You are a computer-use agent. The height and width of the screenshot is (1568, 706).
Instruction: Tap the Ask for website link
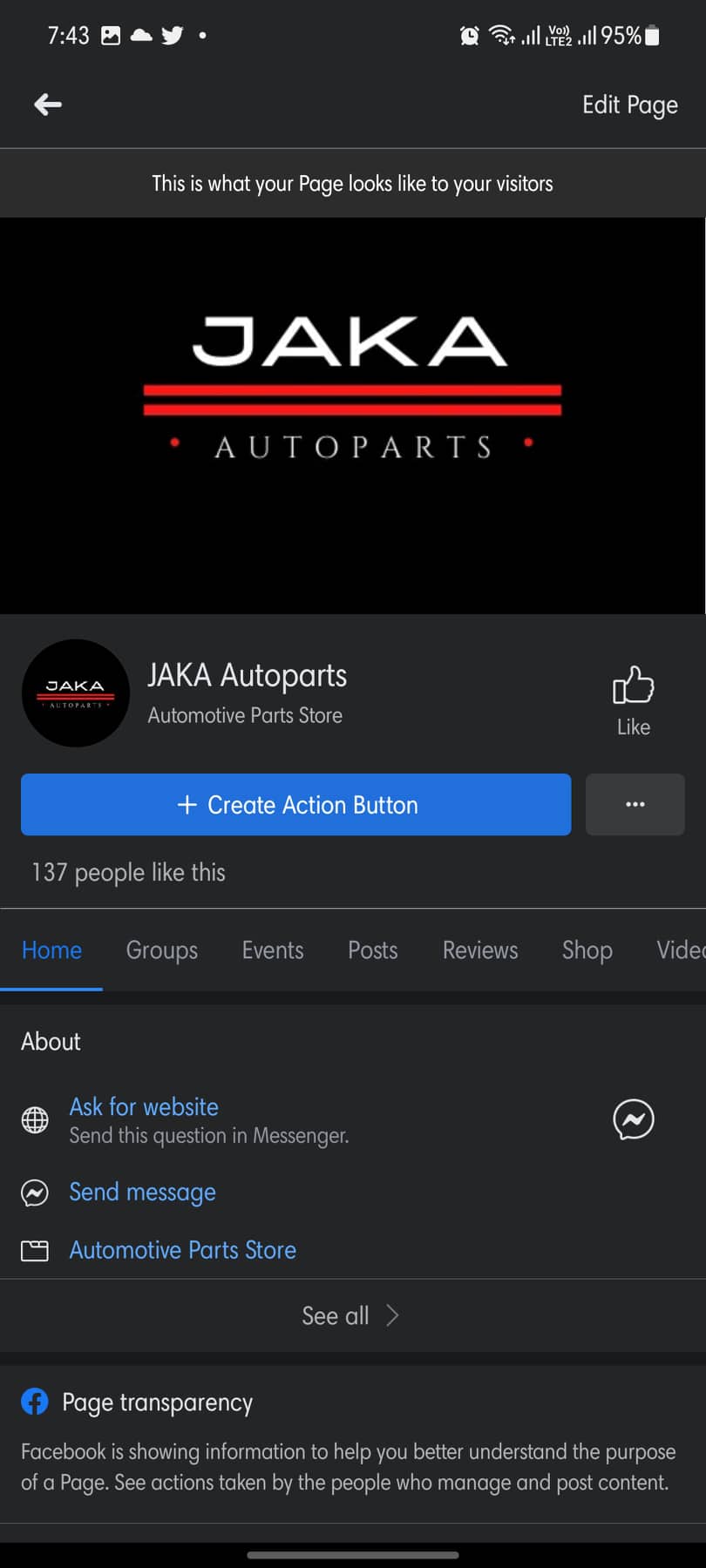[144, 1106]
